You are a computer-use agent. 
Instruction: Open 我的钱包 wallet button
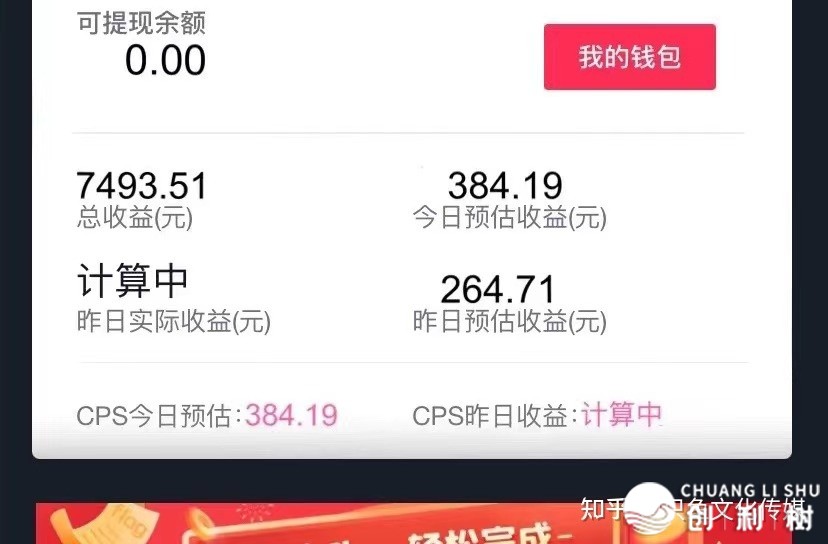click(629, 57)
